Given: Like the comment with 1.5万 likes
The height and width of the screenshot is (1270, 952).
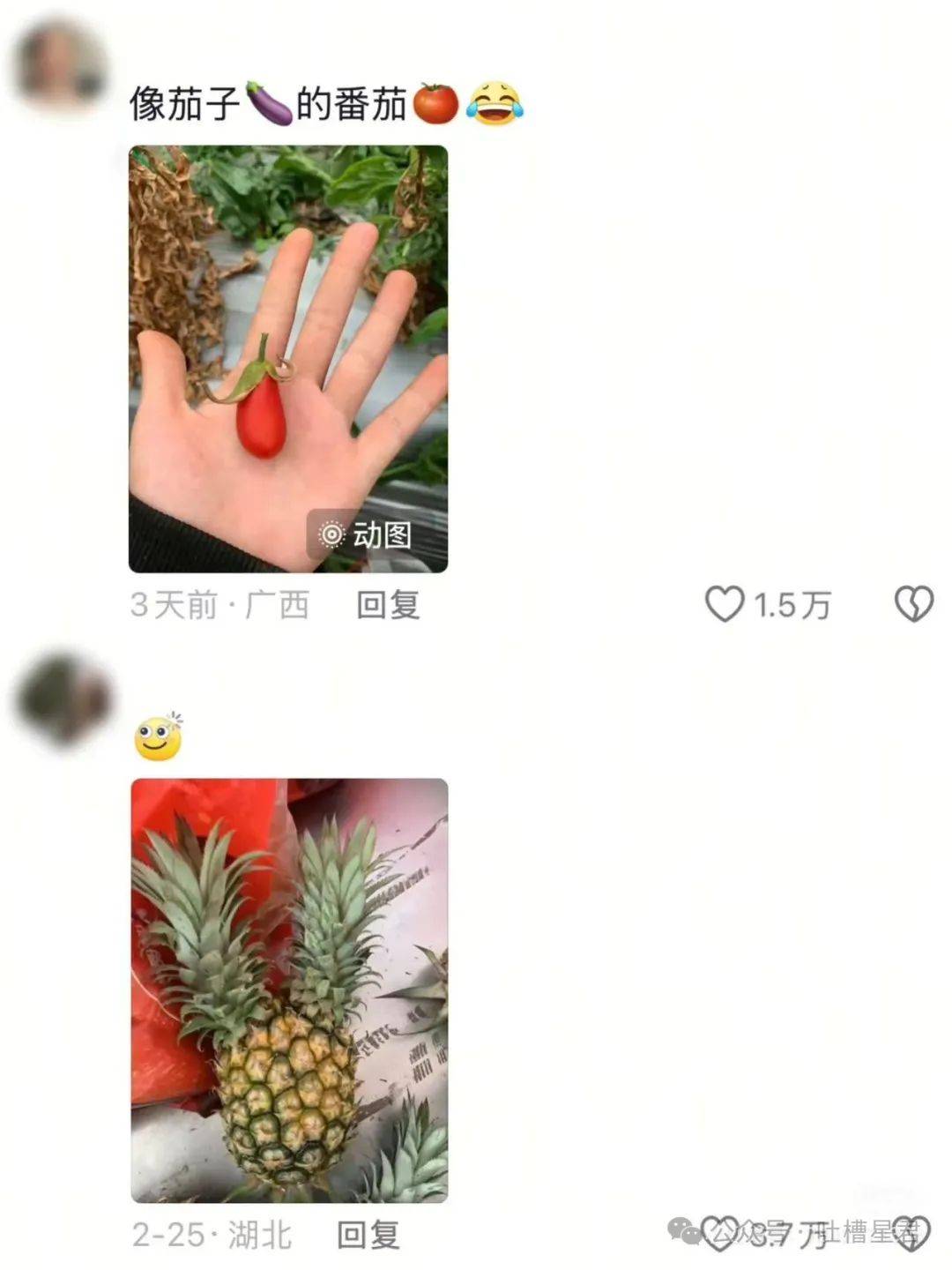Looking at the screenshot, I should pos(725,605).
